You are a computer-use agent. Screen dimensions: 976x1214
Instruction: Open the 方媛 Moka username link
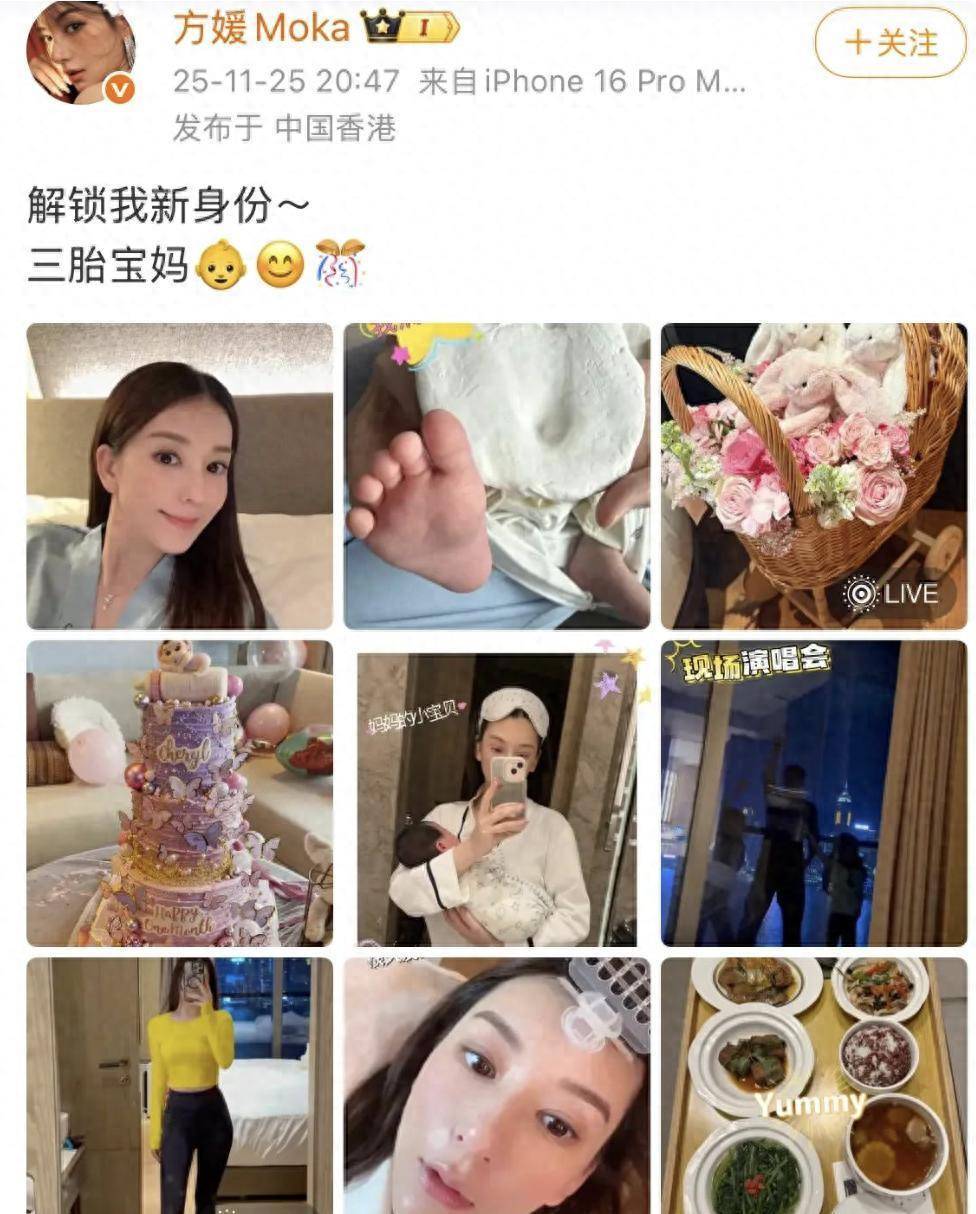point(262,29)
